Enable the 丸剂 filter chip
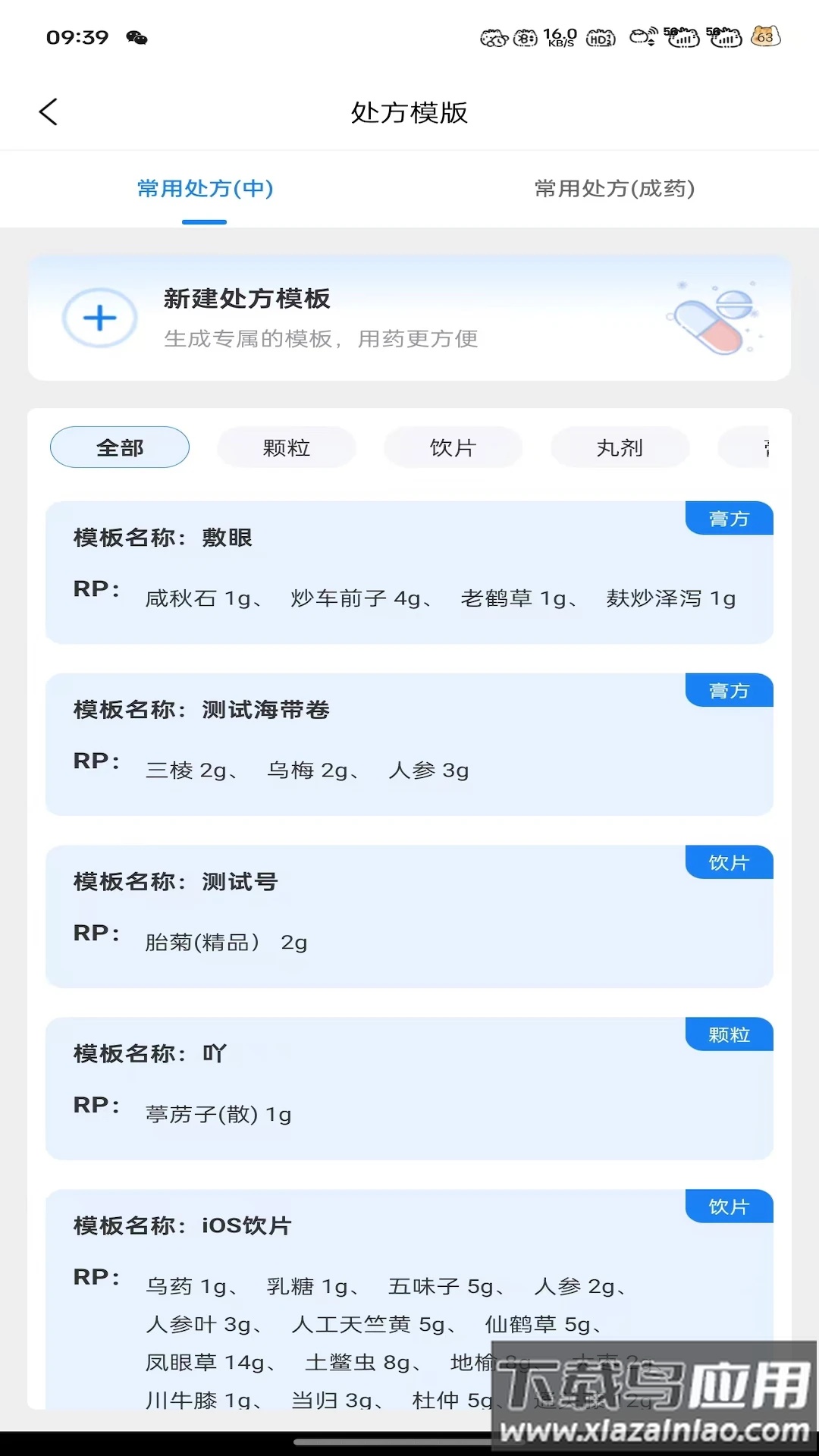The image size is (819, 1456). (x=620, y=447)
